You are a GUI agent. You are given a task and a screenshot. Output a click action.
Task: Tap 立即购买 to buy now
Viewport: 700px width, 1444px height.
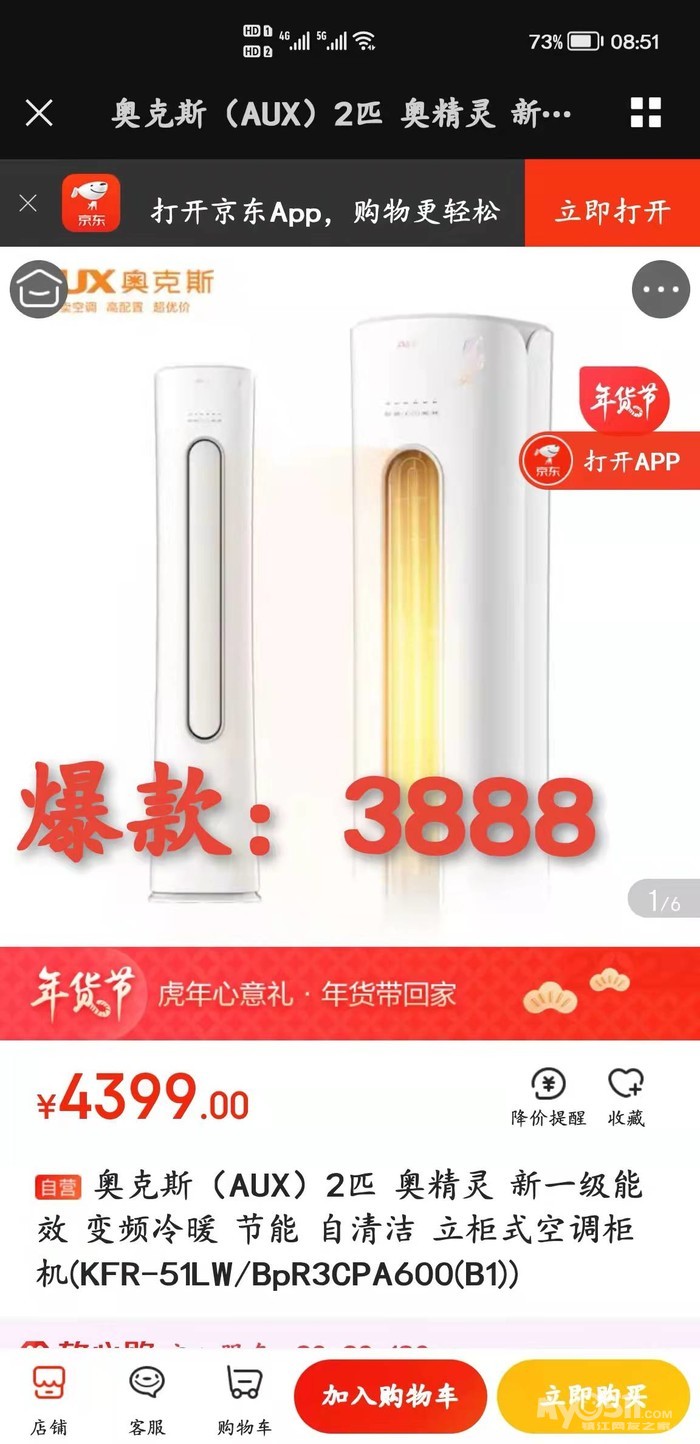click(x=594, y=1397)
